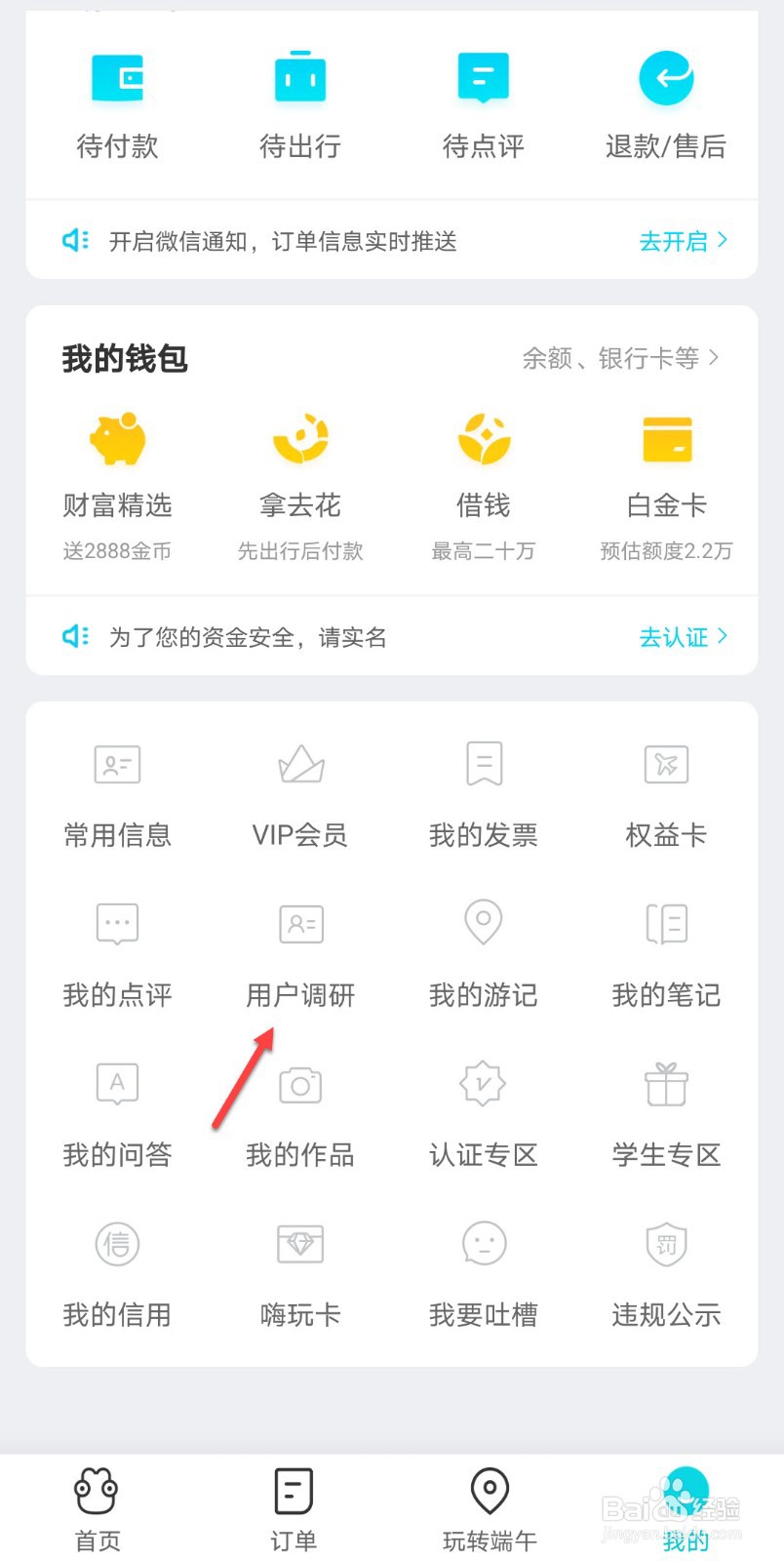
Task: Open wallet details 余额、银行卡等
Action: [x=621, y=358]
